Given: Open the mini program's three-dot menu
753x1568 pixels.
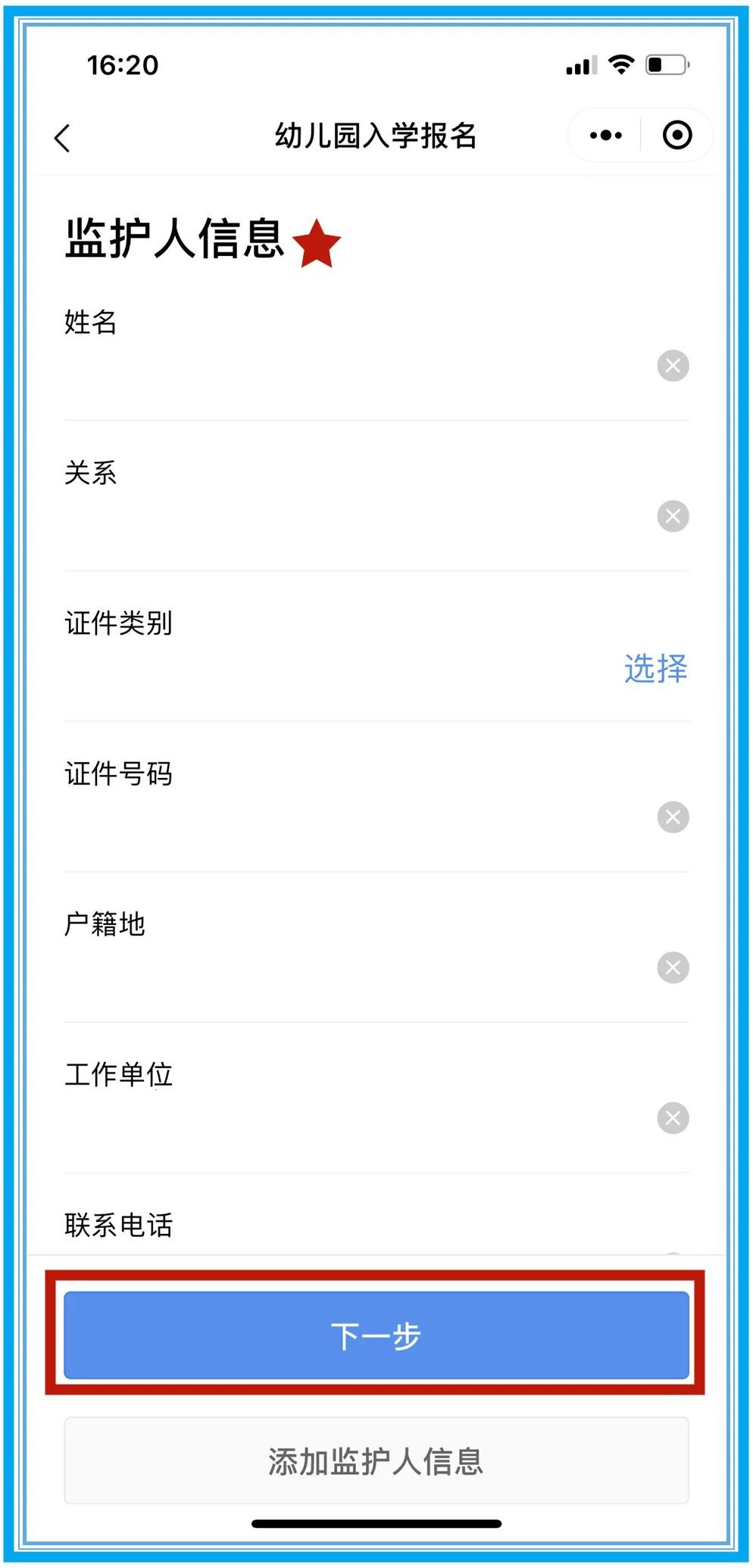Looking at the screenshot, I should tap(605, 136).
